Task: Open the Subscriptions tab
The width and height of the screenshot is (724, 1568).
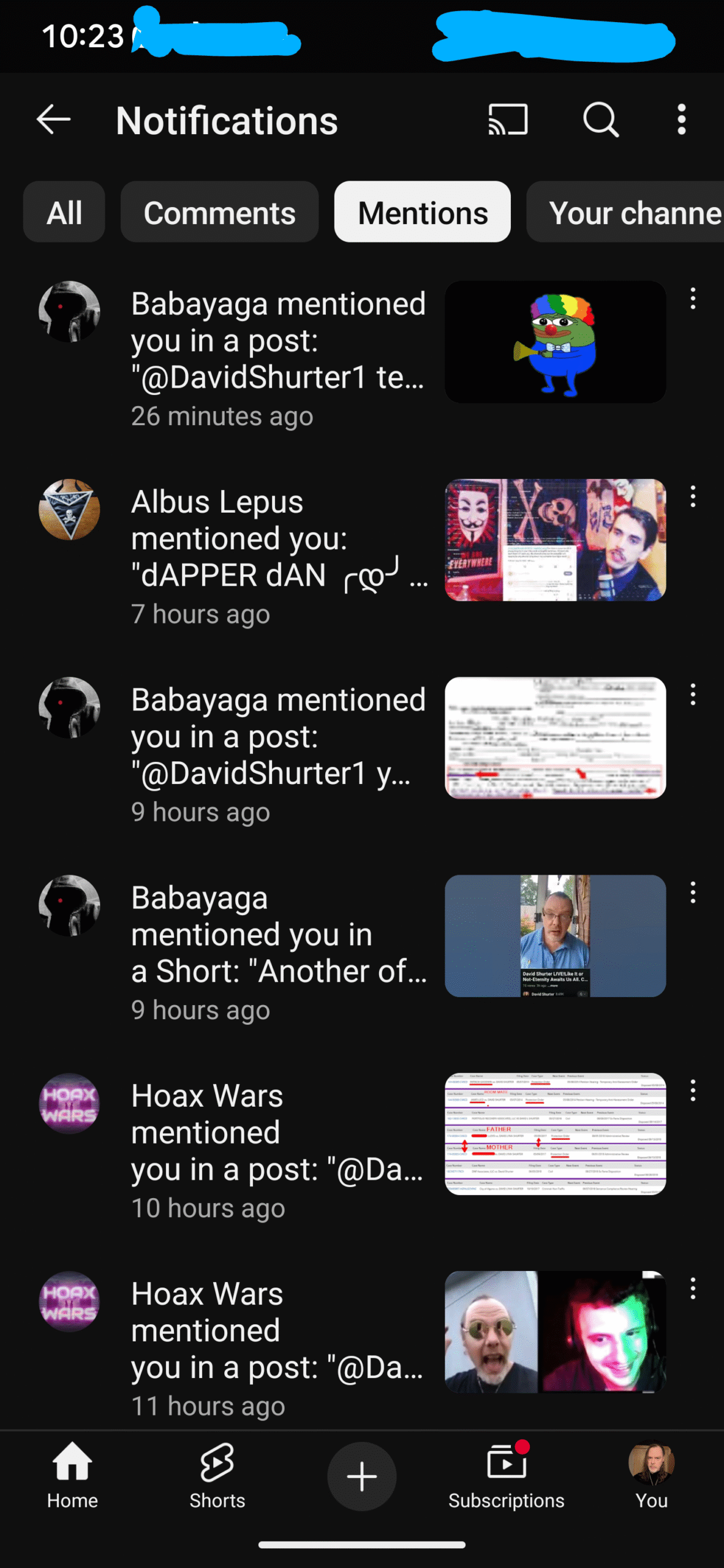Action: (506, 1476)
